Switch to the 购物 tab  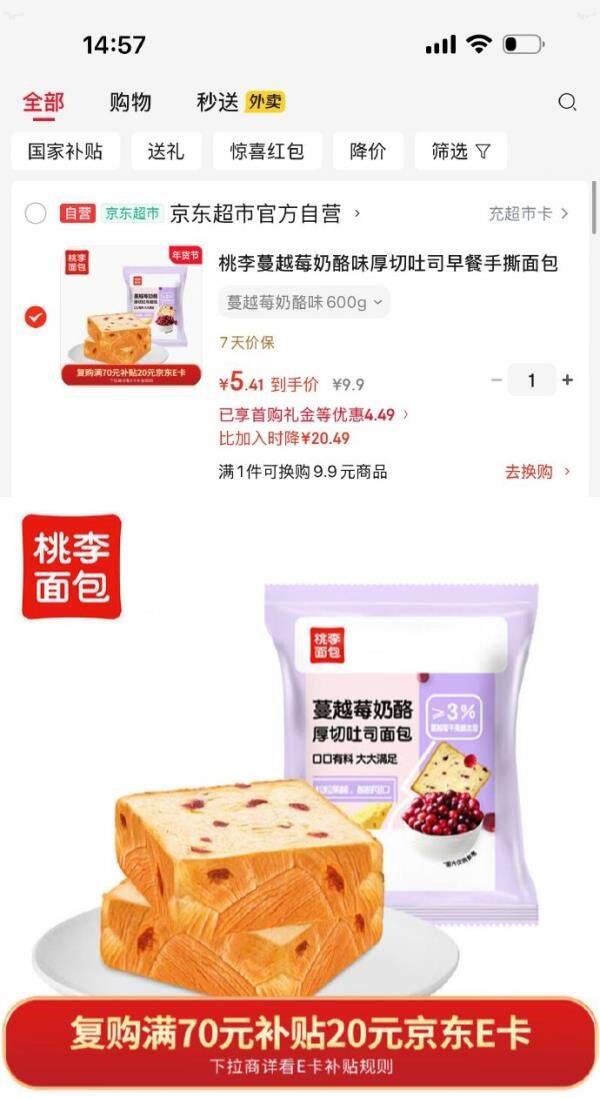[130, 102]
